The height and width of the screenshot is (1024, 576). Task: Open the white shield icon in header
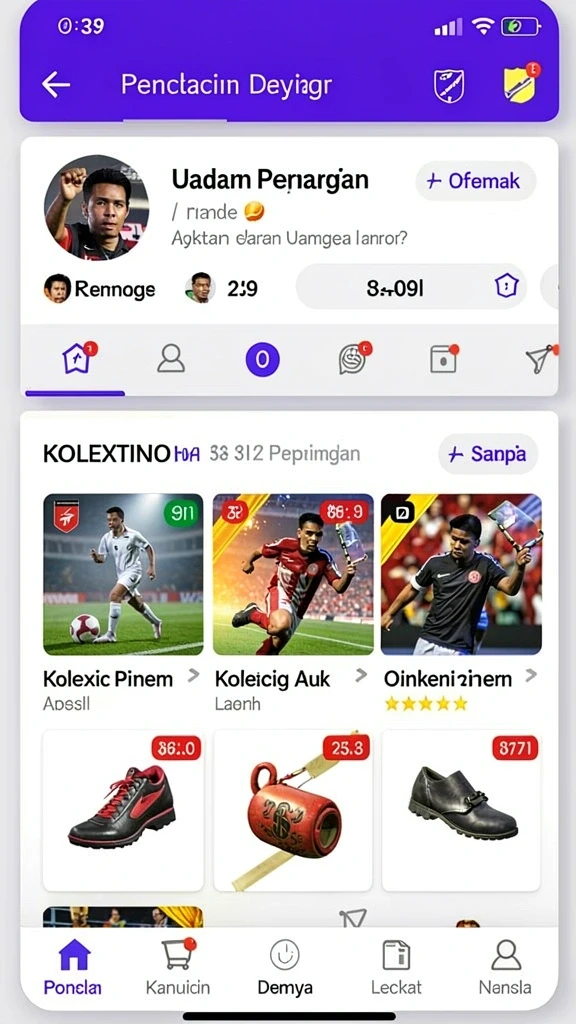(449, 86)
